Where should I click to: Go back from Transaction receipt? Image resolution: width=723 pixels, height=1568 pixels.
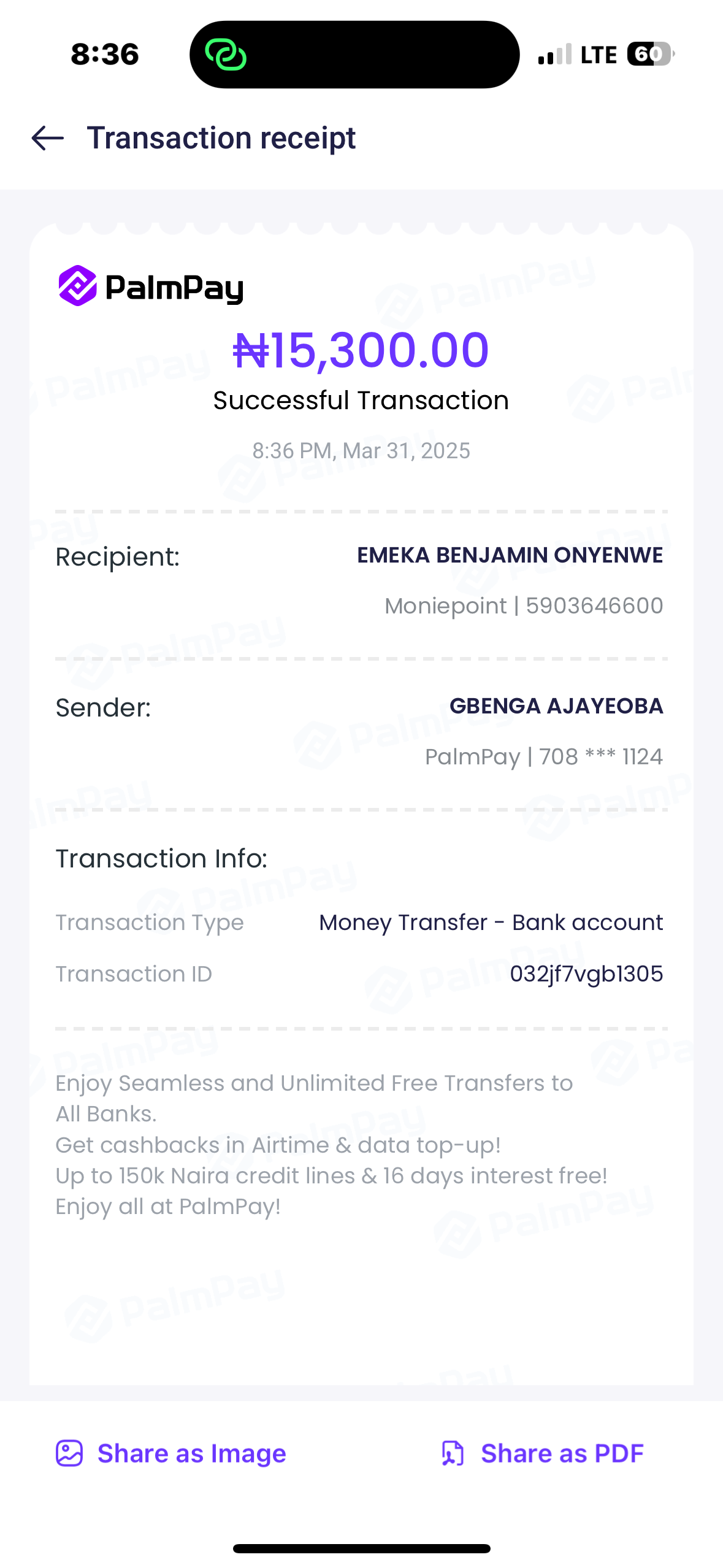(x=48, y=138)
